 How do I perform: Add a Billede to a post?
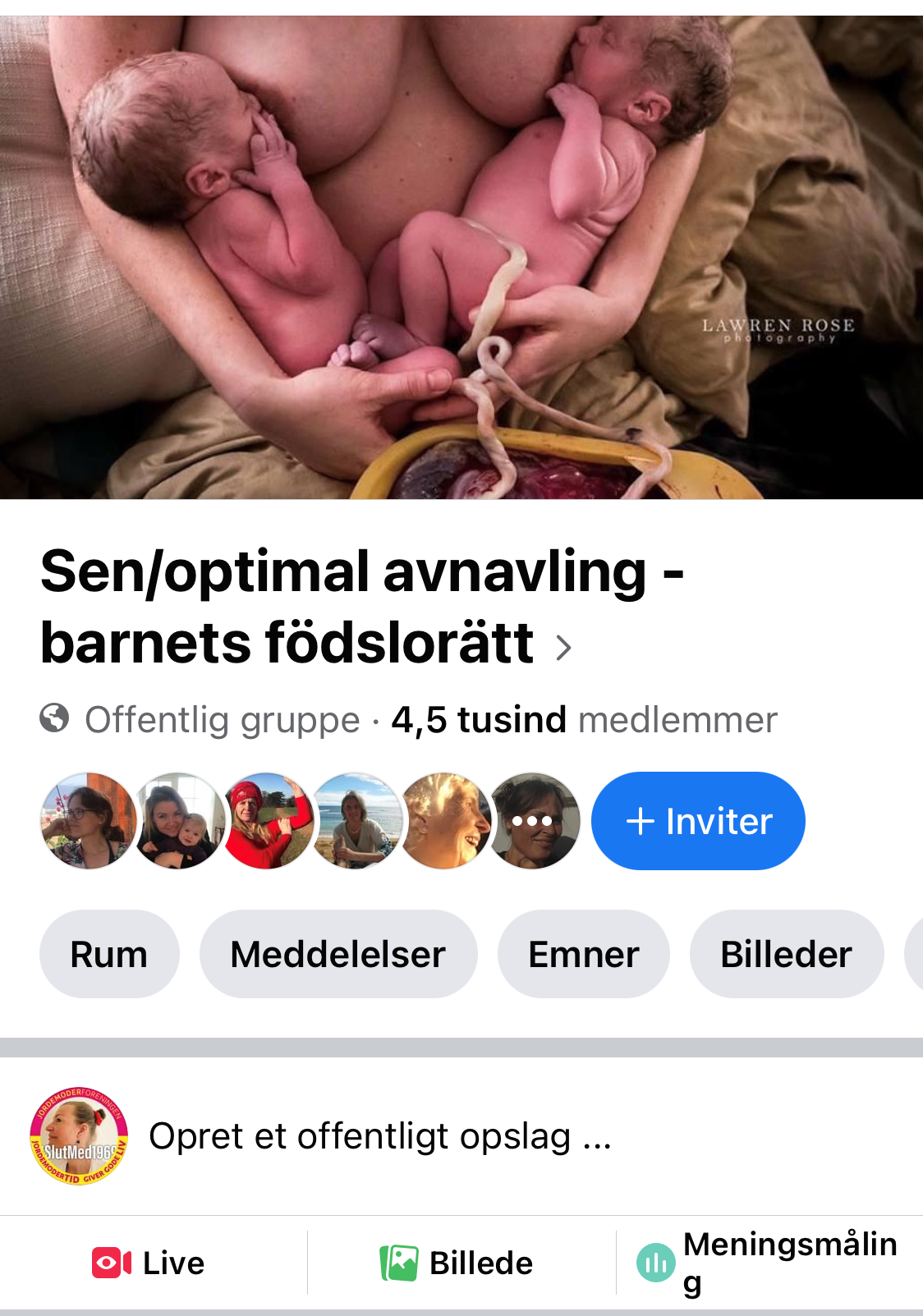pyautogui.click(x=458, y=1263)
